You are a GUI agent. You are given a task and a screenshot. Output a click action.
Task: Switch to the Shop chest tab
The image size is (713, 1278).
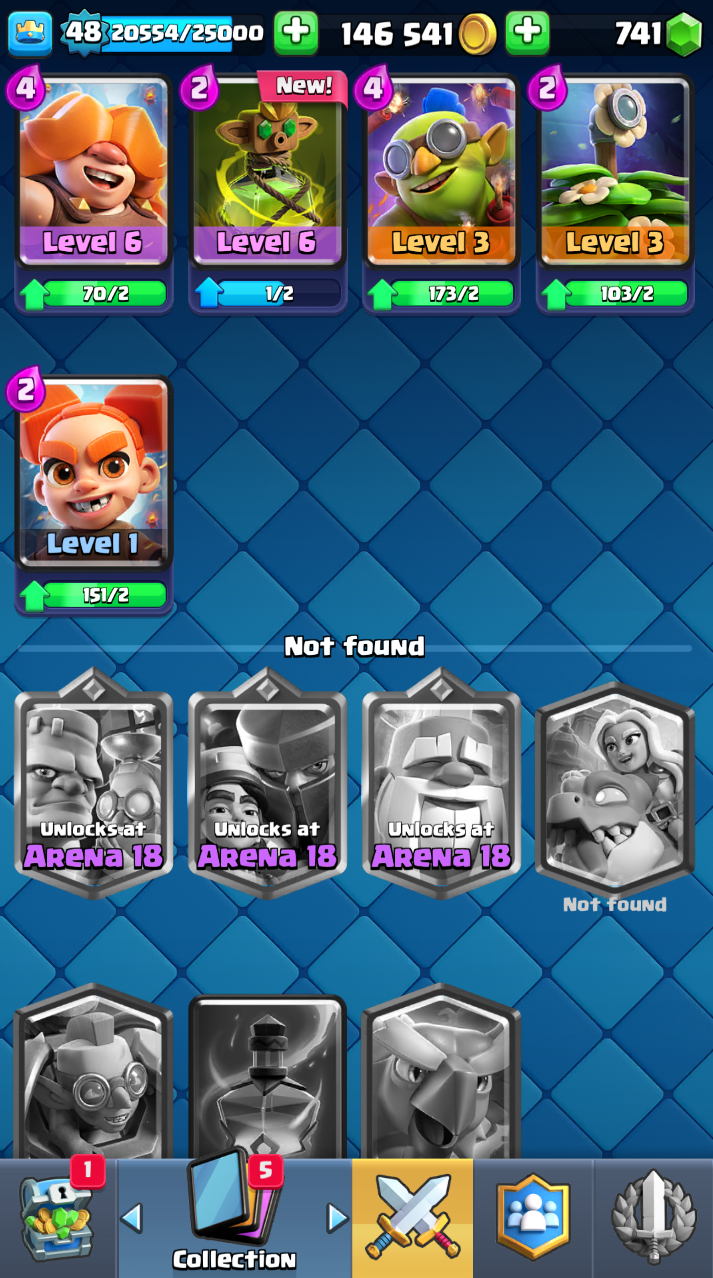(58, 1218)
